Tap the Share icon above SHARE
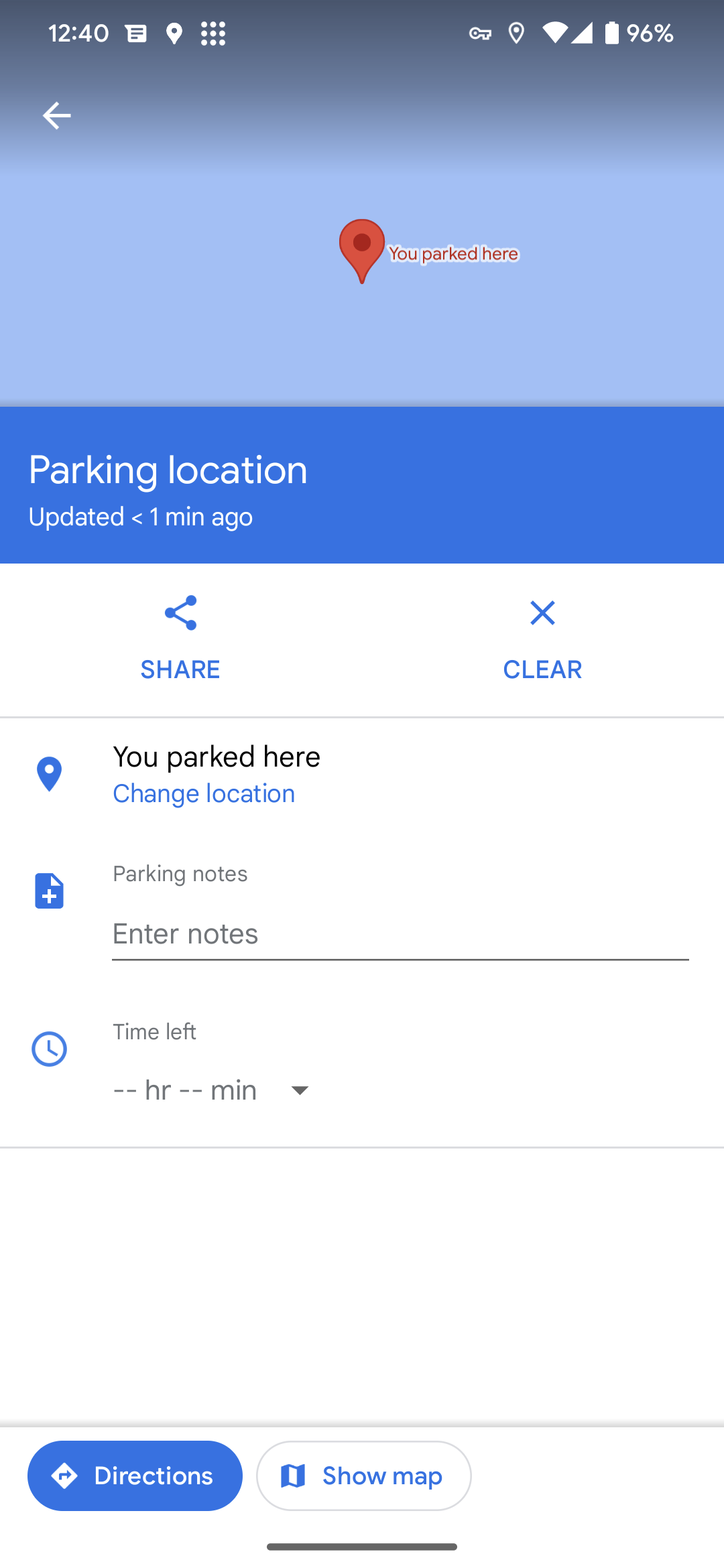724x1568 pixels. click(x=180, y=612)
